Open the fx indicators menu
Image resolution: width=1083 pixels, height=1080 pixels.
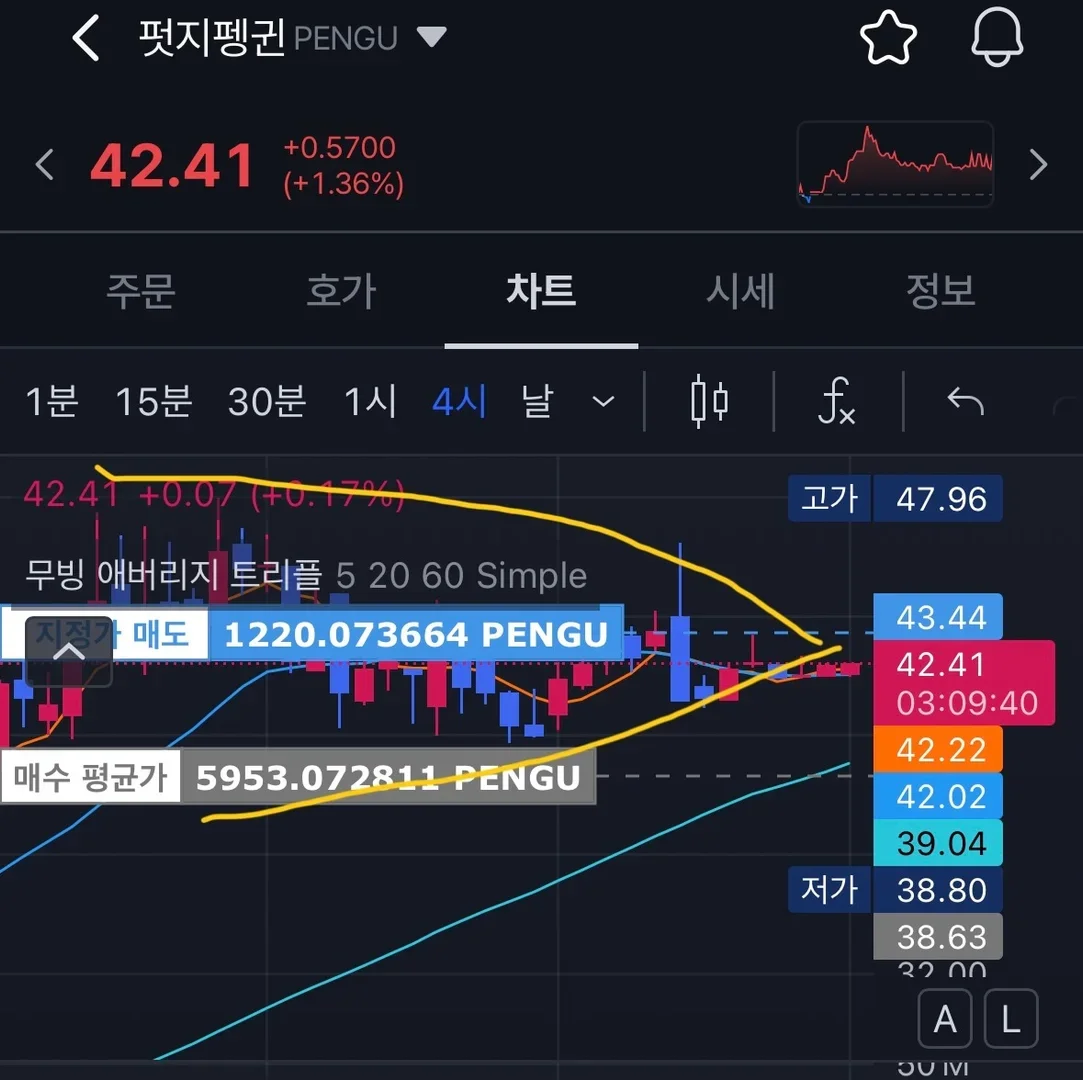[x=836, y=402]
